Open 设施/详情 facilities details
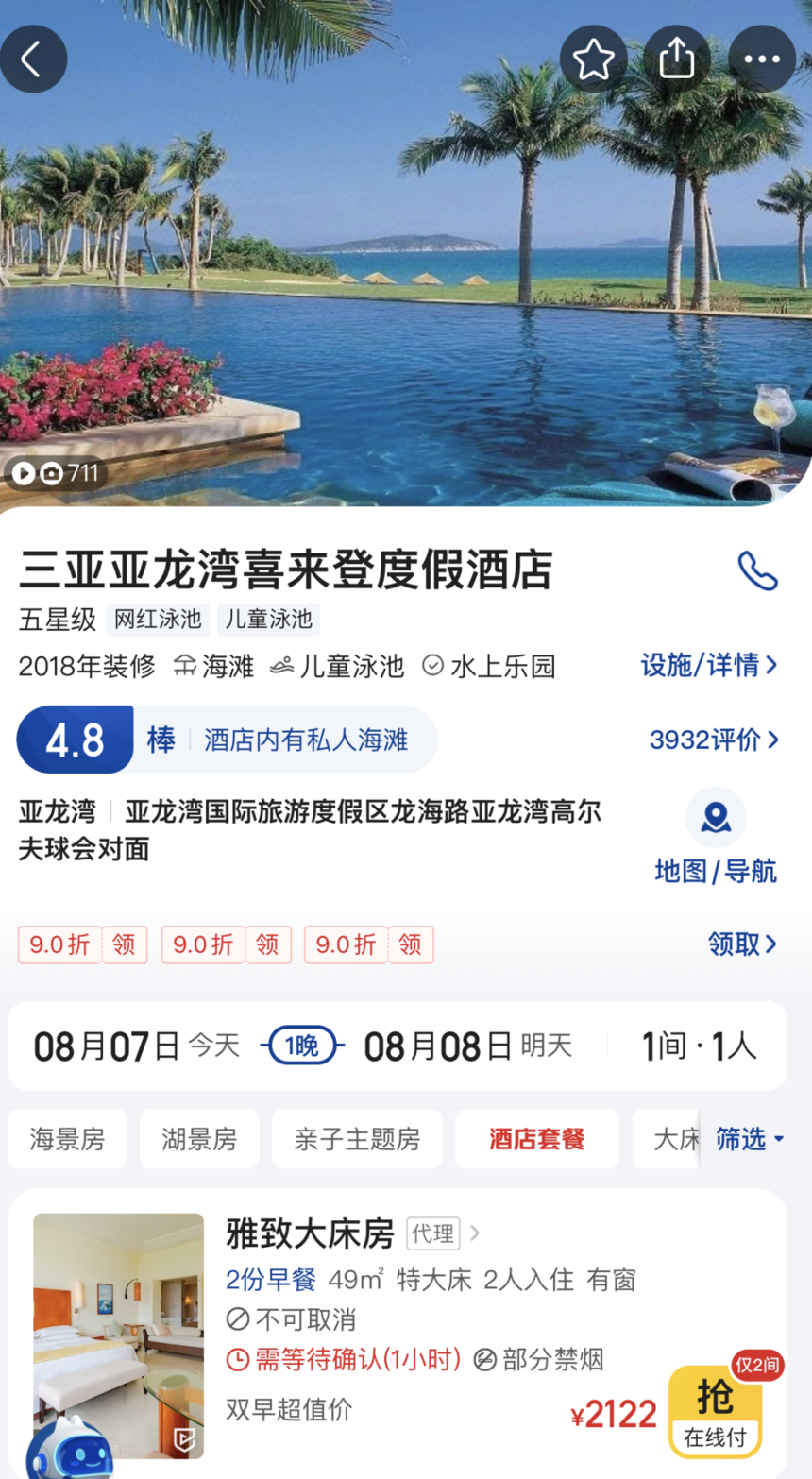 [x=708, y=665]
